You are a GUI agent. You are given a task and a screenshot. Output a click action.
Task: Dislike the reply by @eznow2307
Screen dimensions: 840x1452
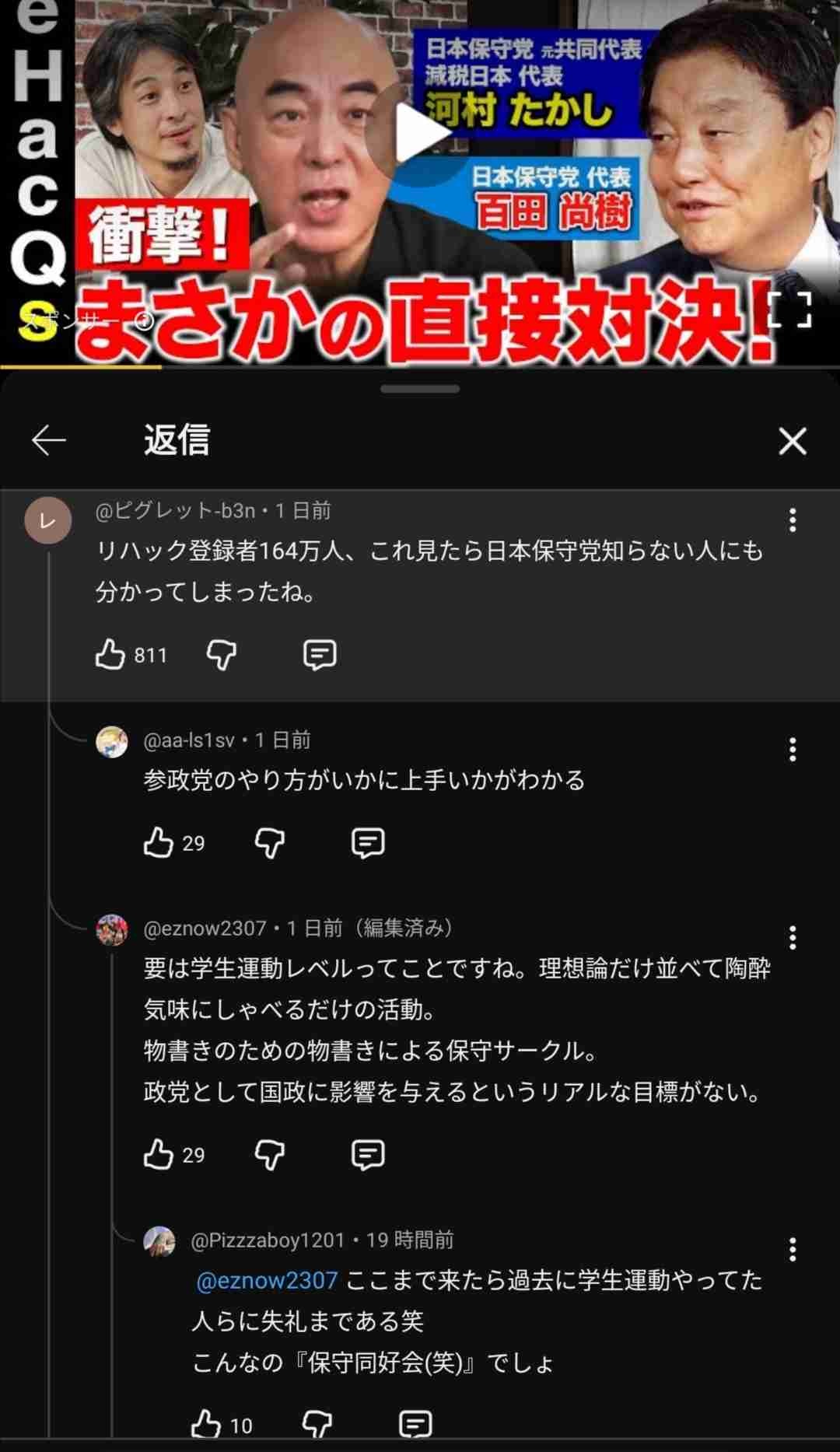click(x=270, y=1155)
